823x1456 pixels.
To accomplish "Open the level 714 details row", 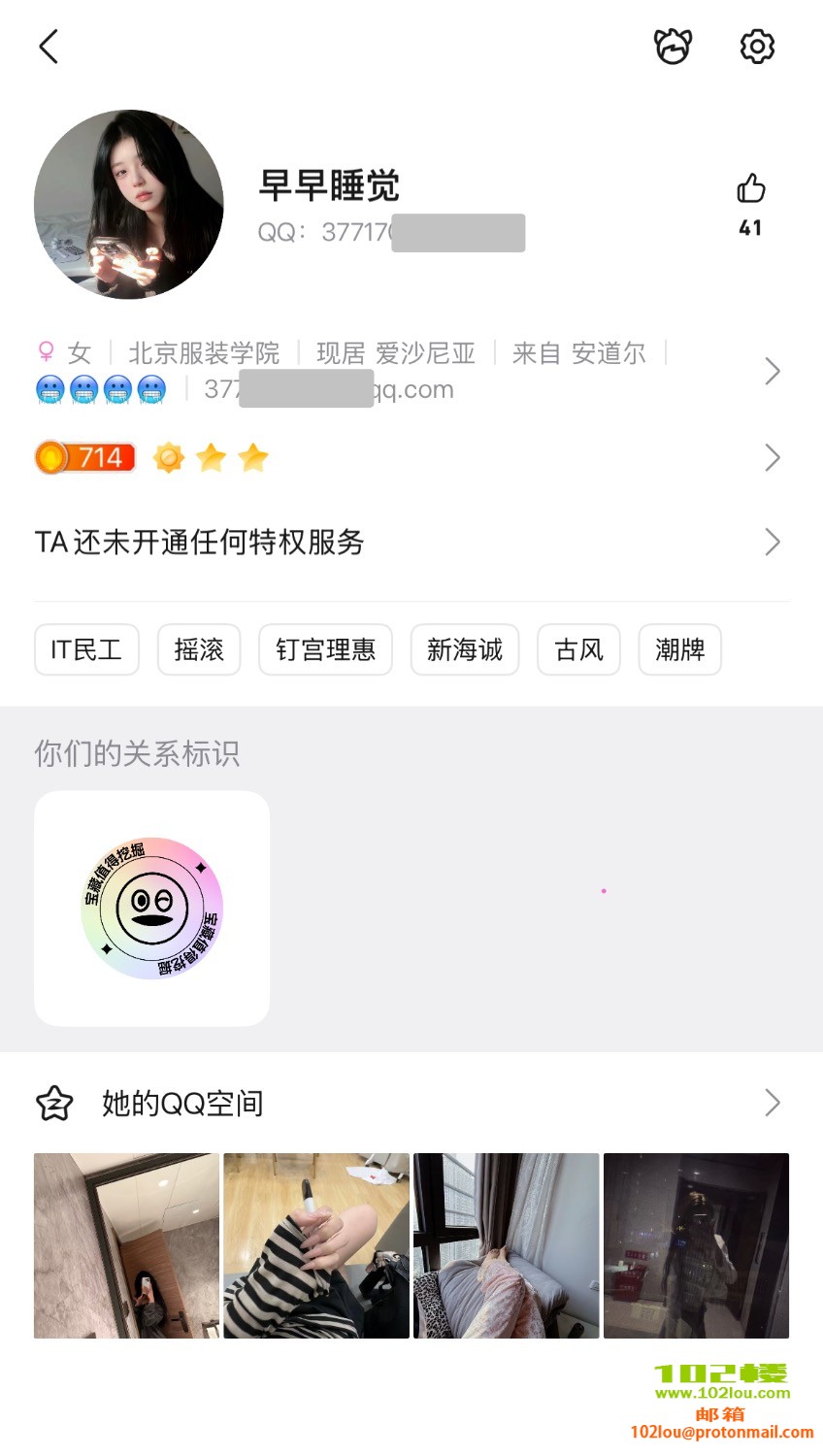I will pos(408,457).
